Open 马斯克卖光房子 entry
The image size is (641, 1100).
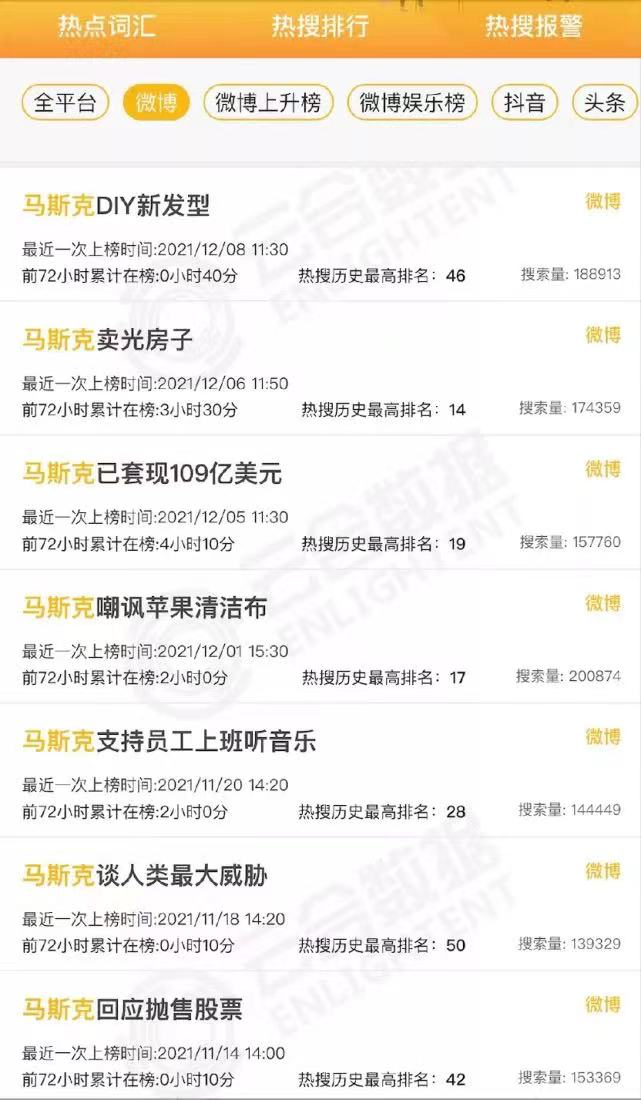point(320,369)
